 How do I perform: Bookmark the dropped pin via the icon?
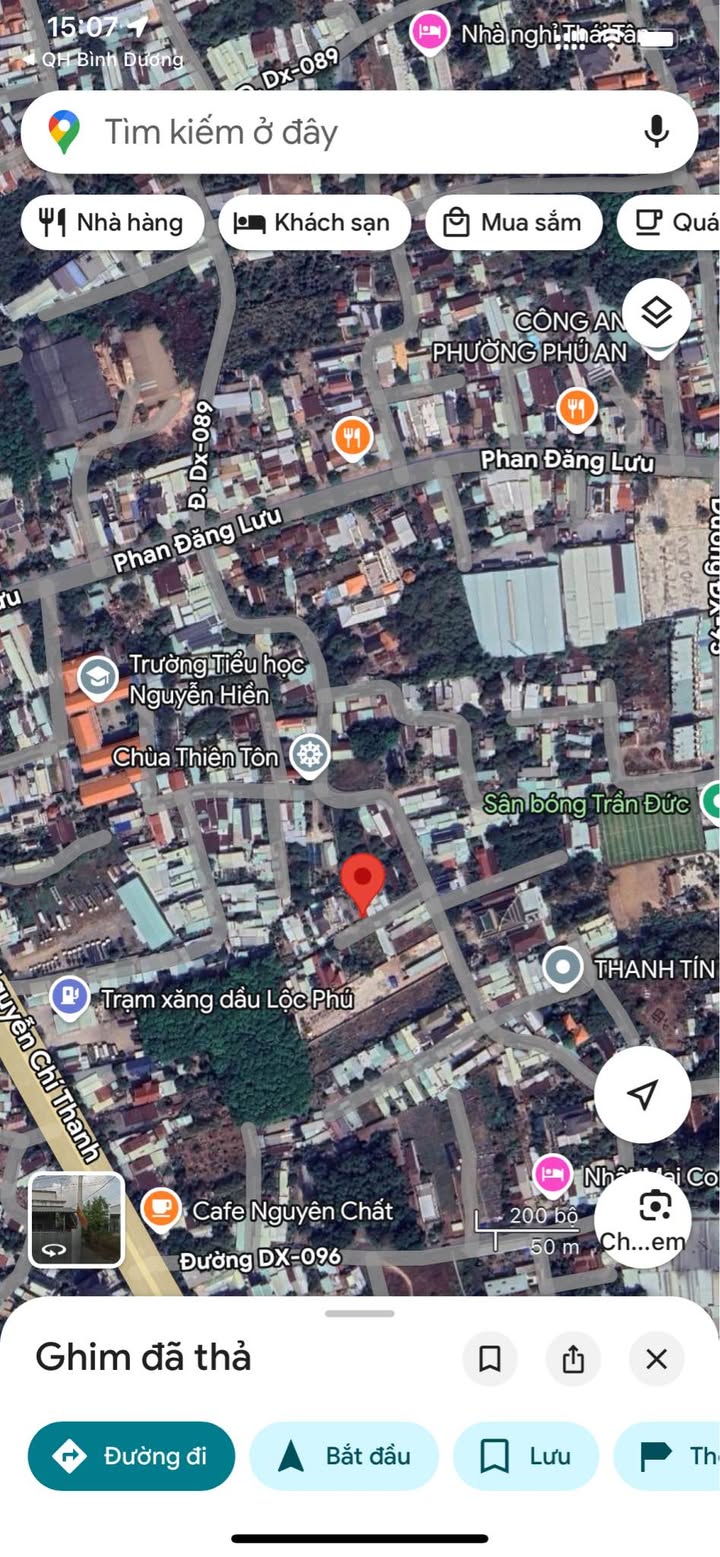pos(490,1359)
